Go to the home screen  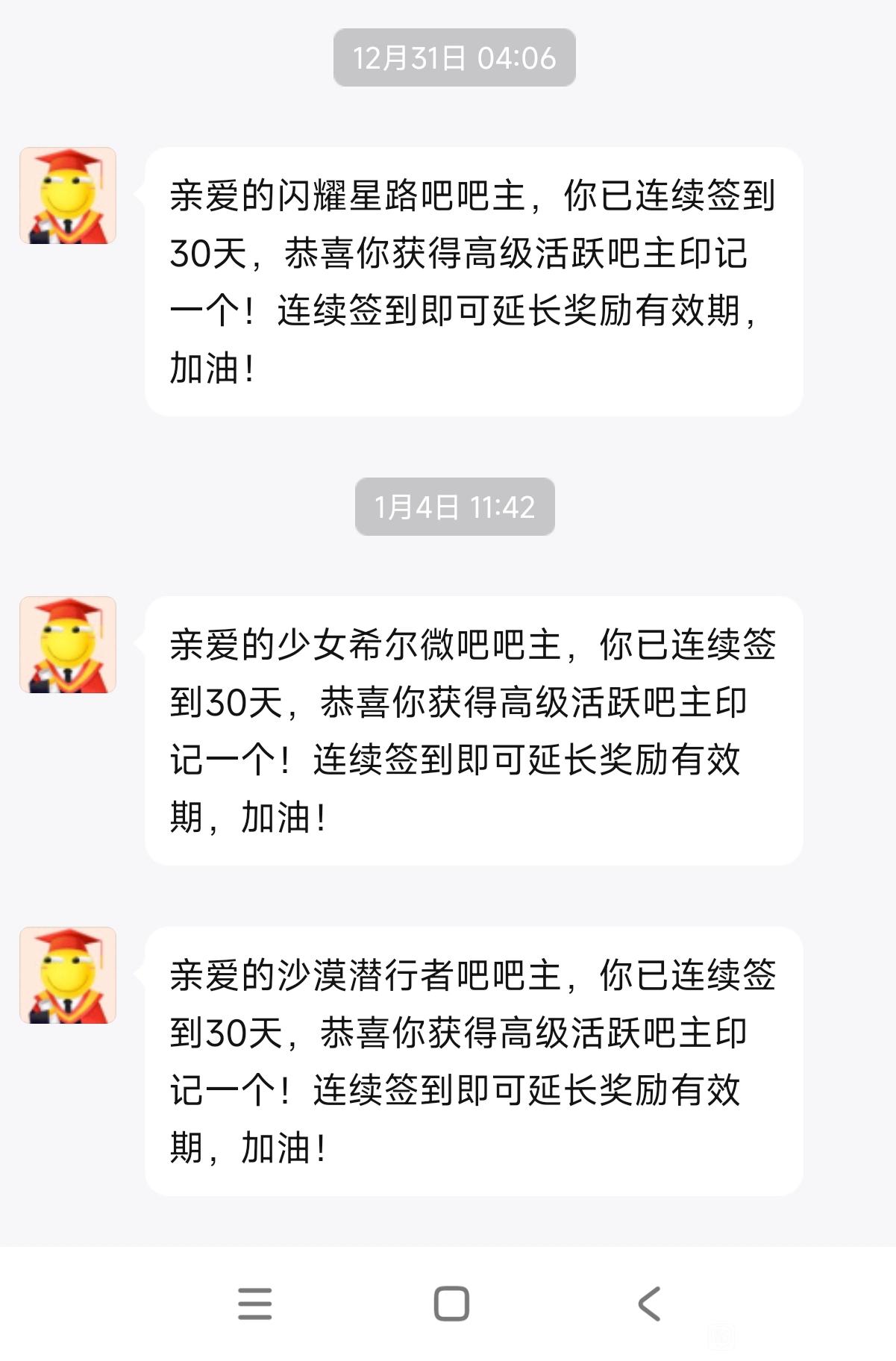(451, 1304)
